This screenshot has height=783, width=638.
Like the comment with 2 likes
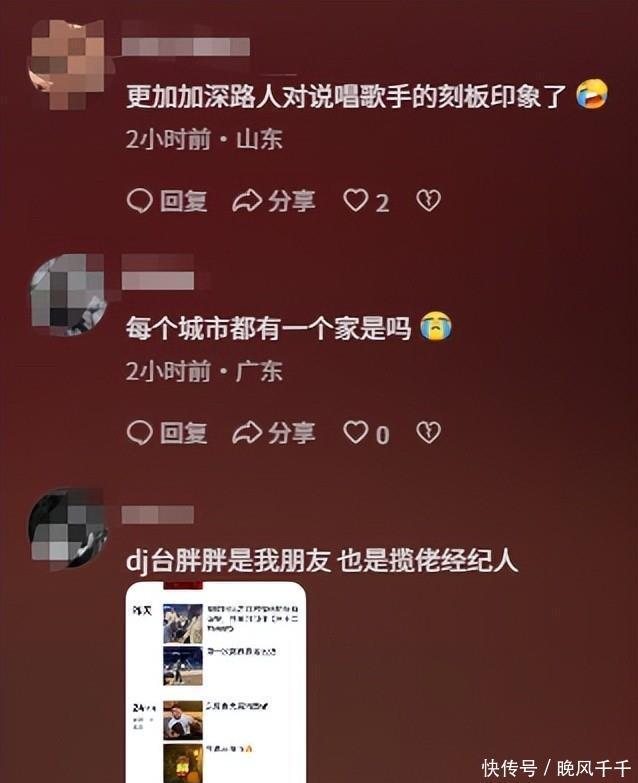coord(356,201)
